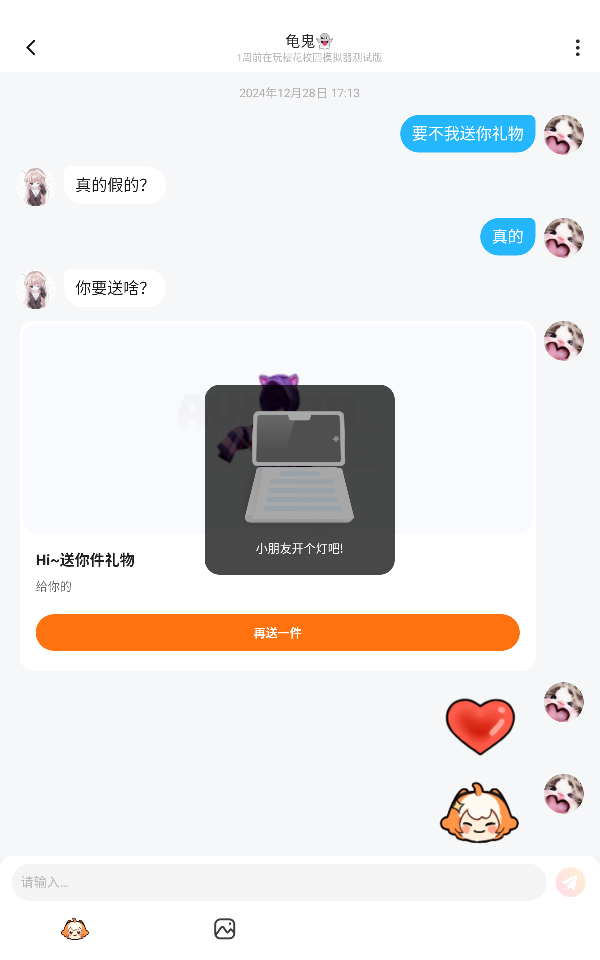The width and height of the screenshot is (600, 960).
Task: Send the message with the paper-plane icon
Action: (x=570, y=882)
